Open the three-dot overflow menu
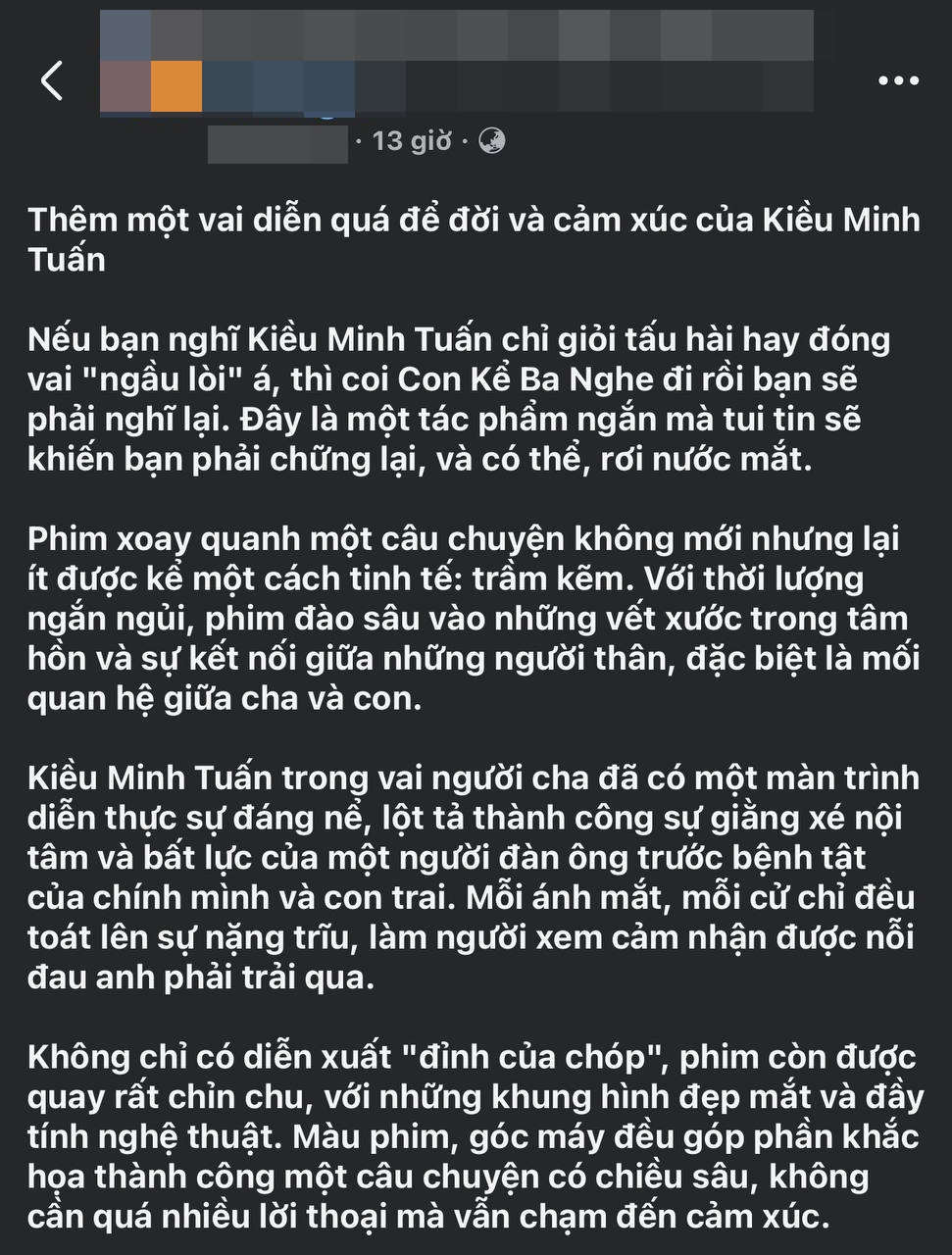Viewport: 952px width, 1255px height. (x=898, y=81)
